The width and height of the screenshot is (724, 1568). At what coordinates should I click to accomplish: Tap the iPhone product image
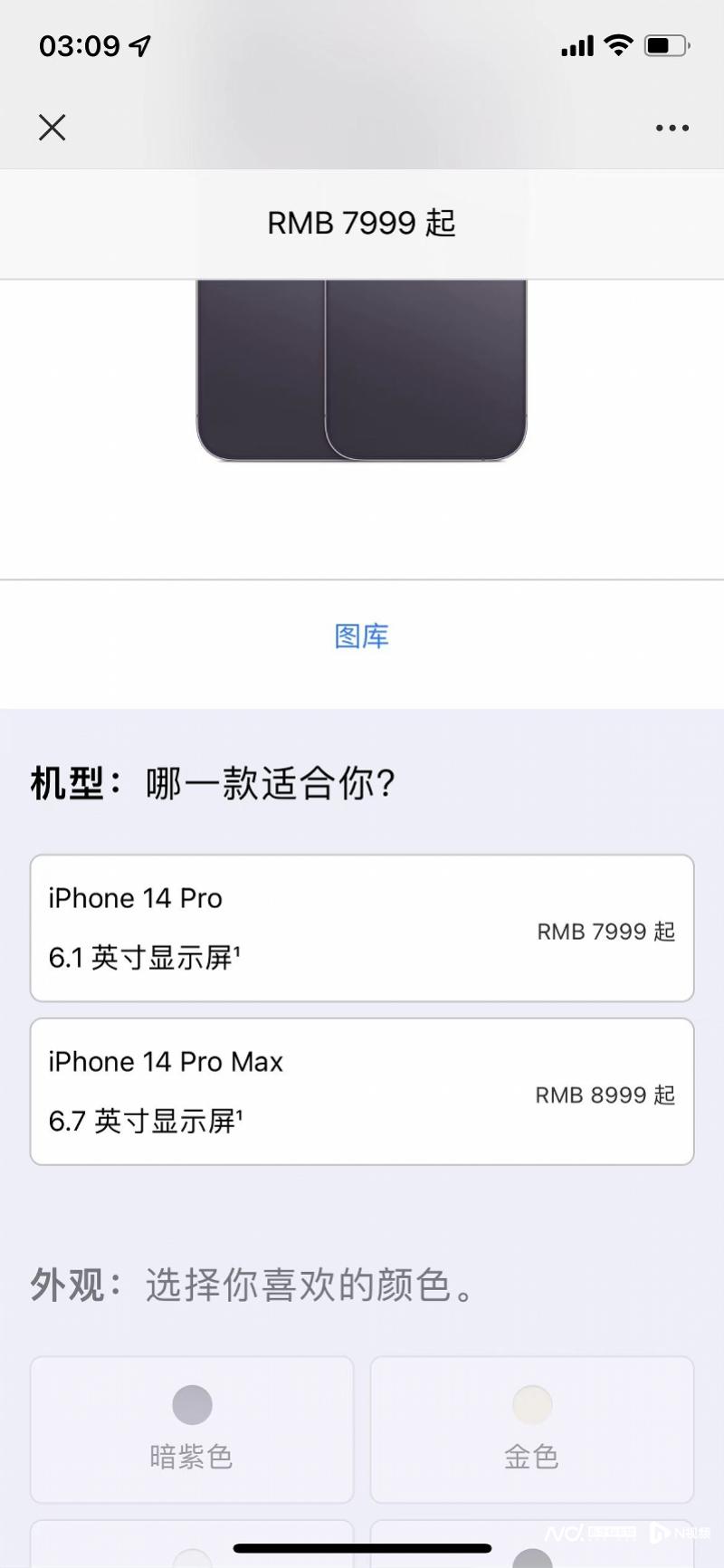tap(362, 371)
